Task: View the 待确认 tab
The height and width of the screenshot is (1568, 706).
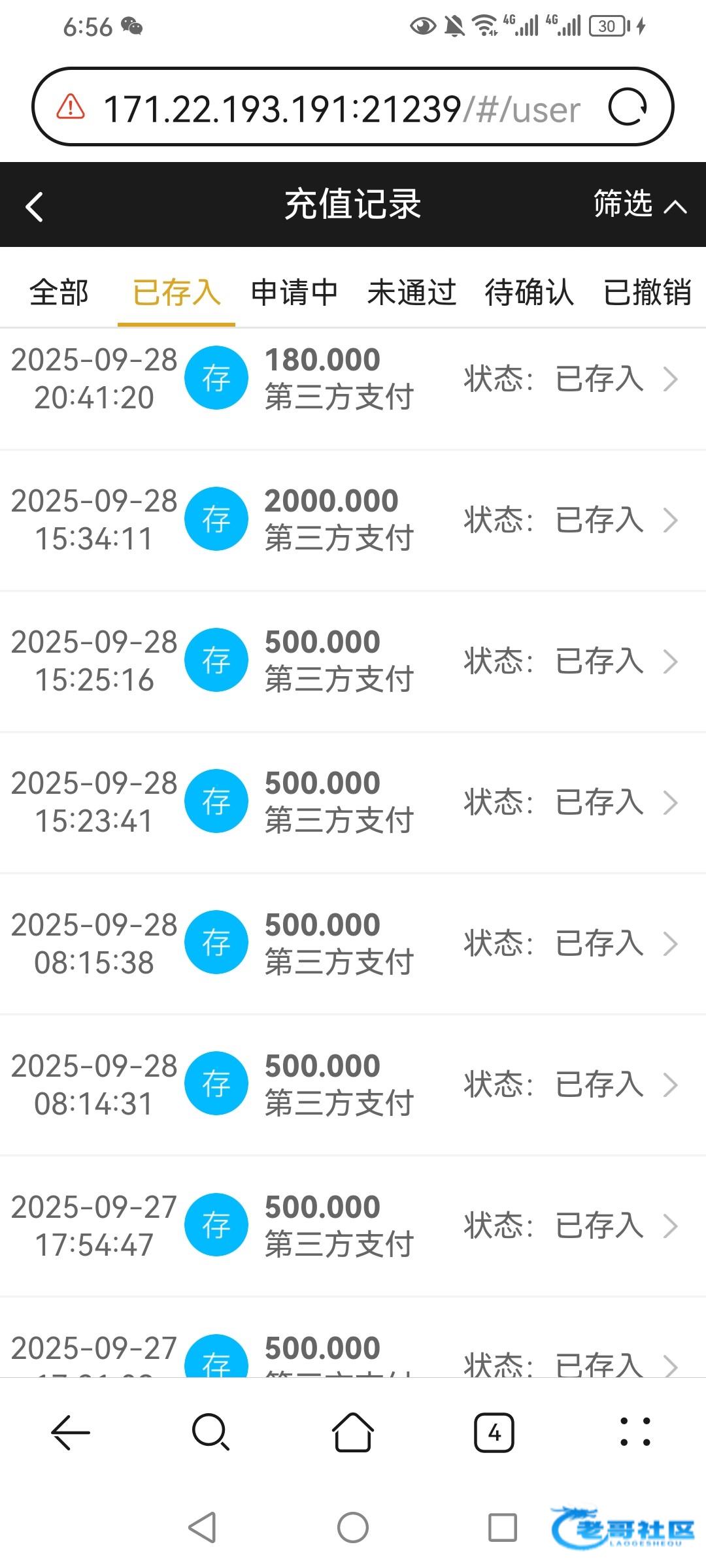Action: click(529, 292)
